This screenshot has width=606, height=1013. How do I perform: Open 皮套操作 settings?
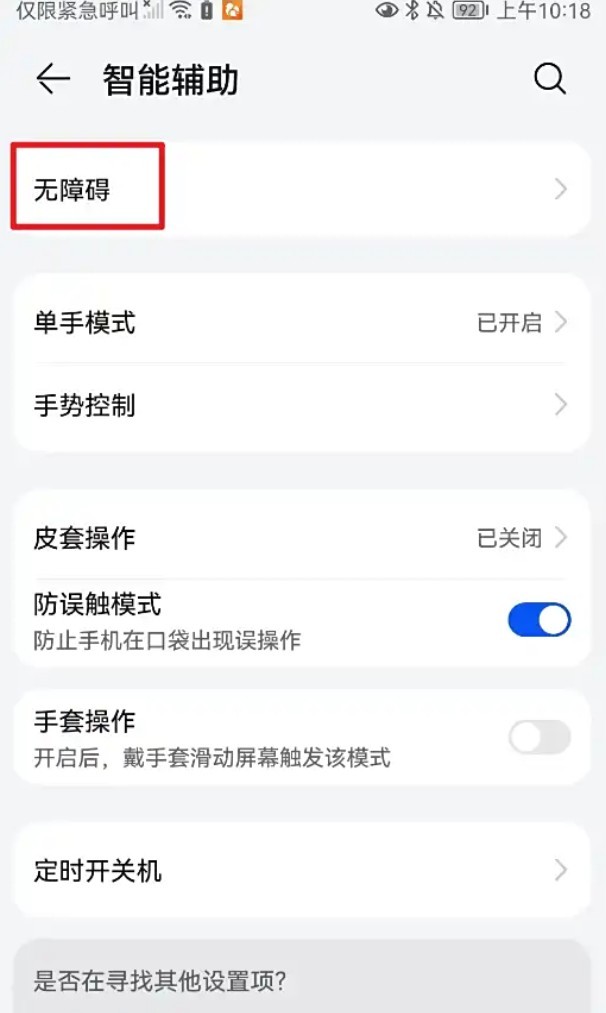(x=300, y=538)
